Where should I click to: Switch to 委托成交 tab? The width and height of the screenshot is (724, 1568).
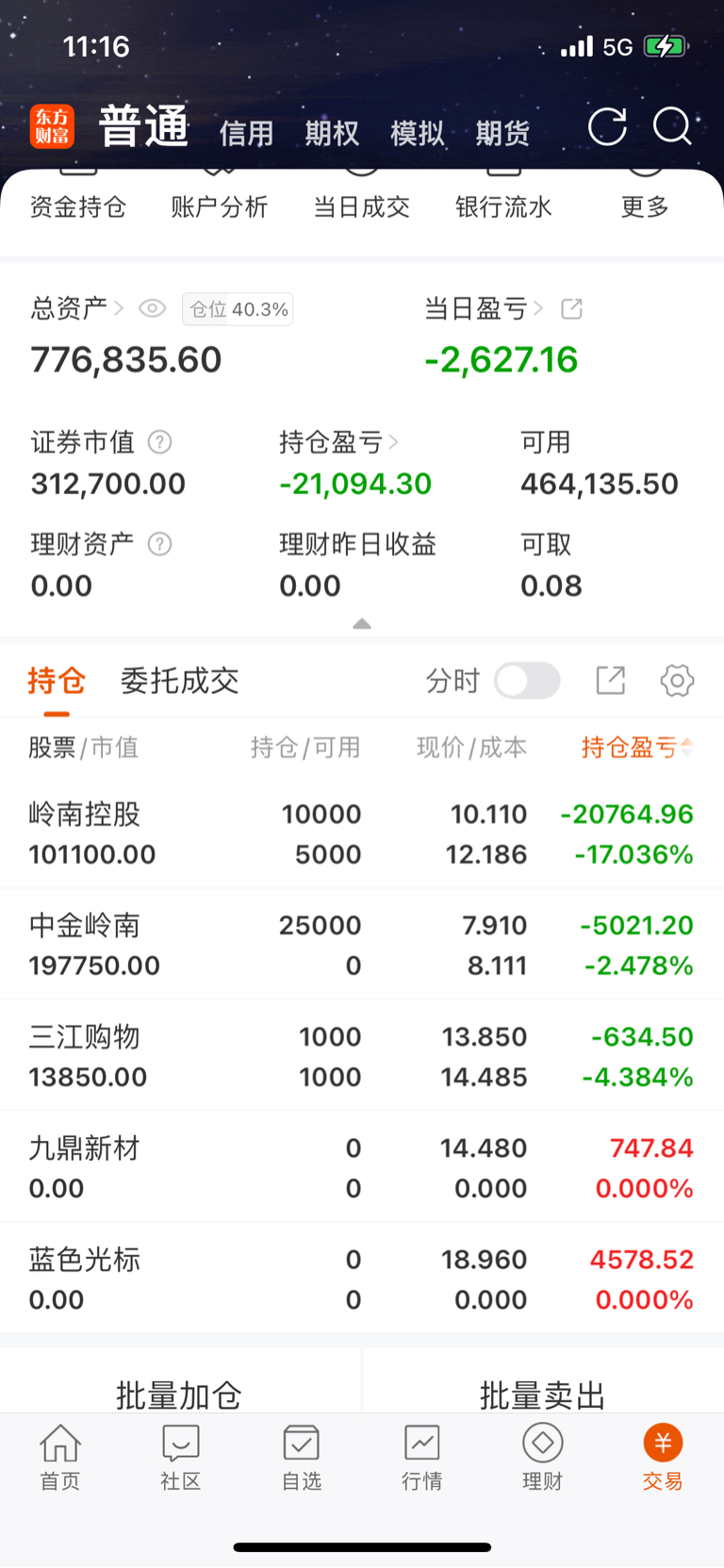click(x=179, y=680)
